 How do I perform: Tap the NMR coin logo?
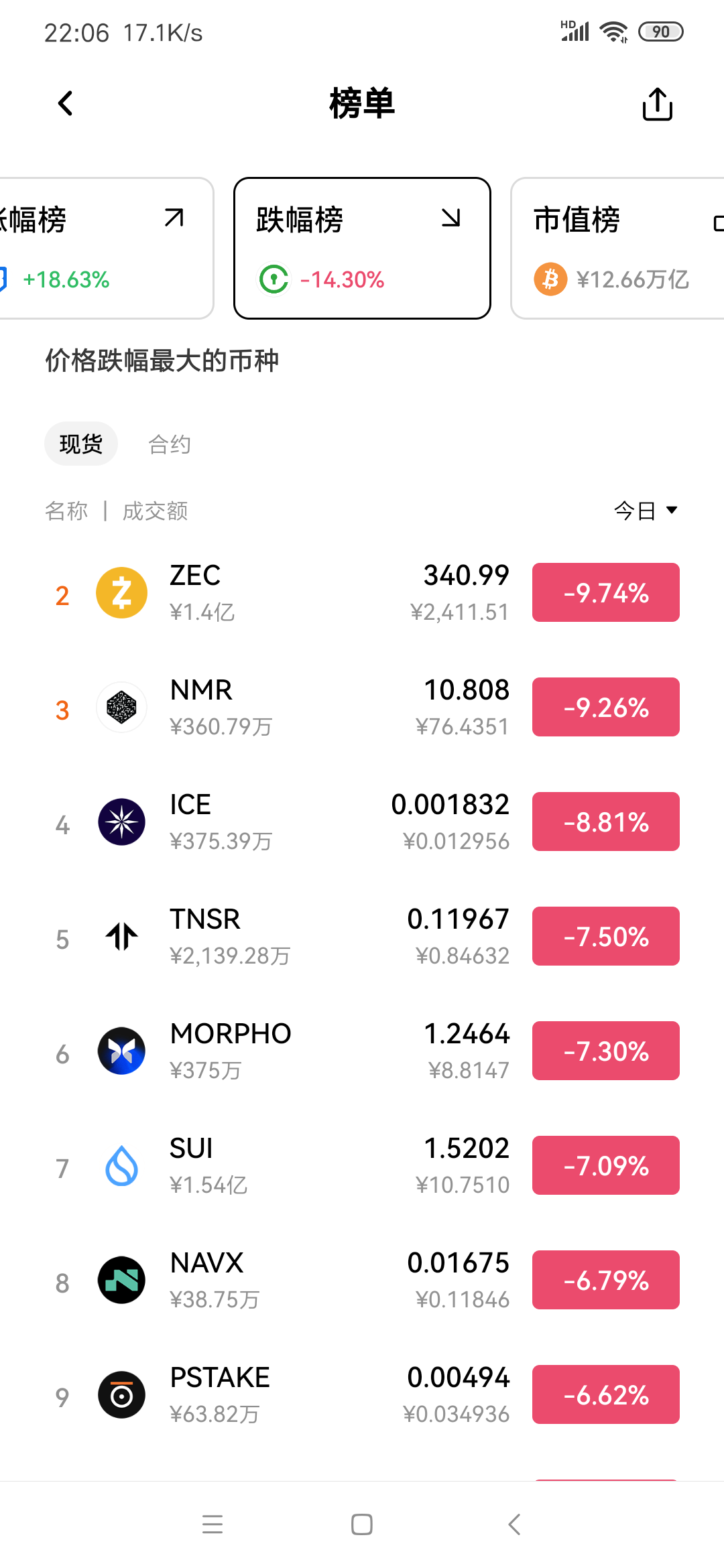click(121, 707)
